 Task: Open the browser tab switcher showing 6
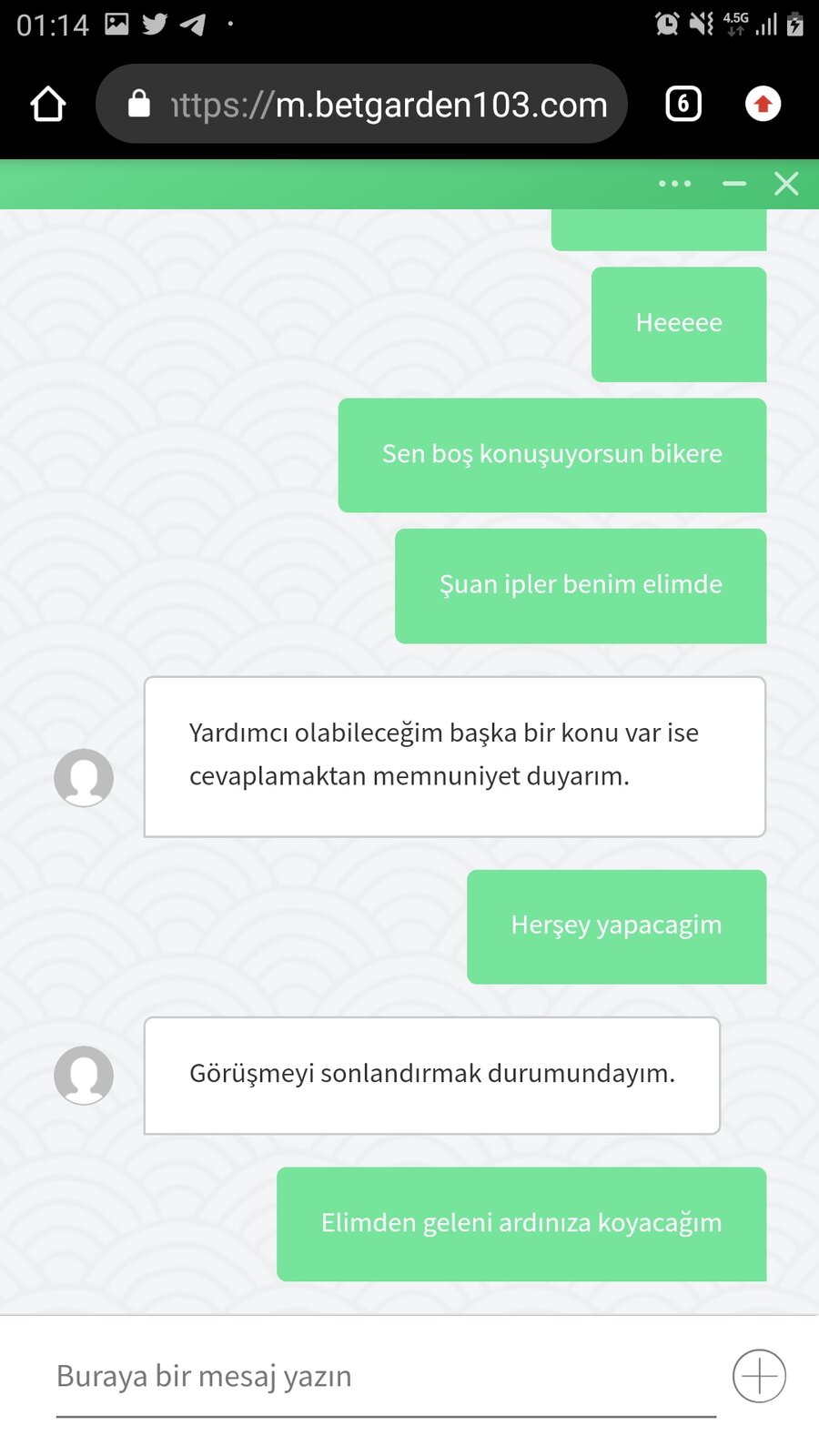point(683,105)
